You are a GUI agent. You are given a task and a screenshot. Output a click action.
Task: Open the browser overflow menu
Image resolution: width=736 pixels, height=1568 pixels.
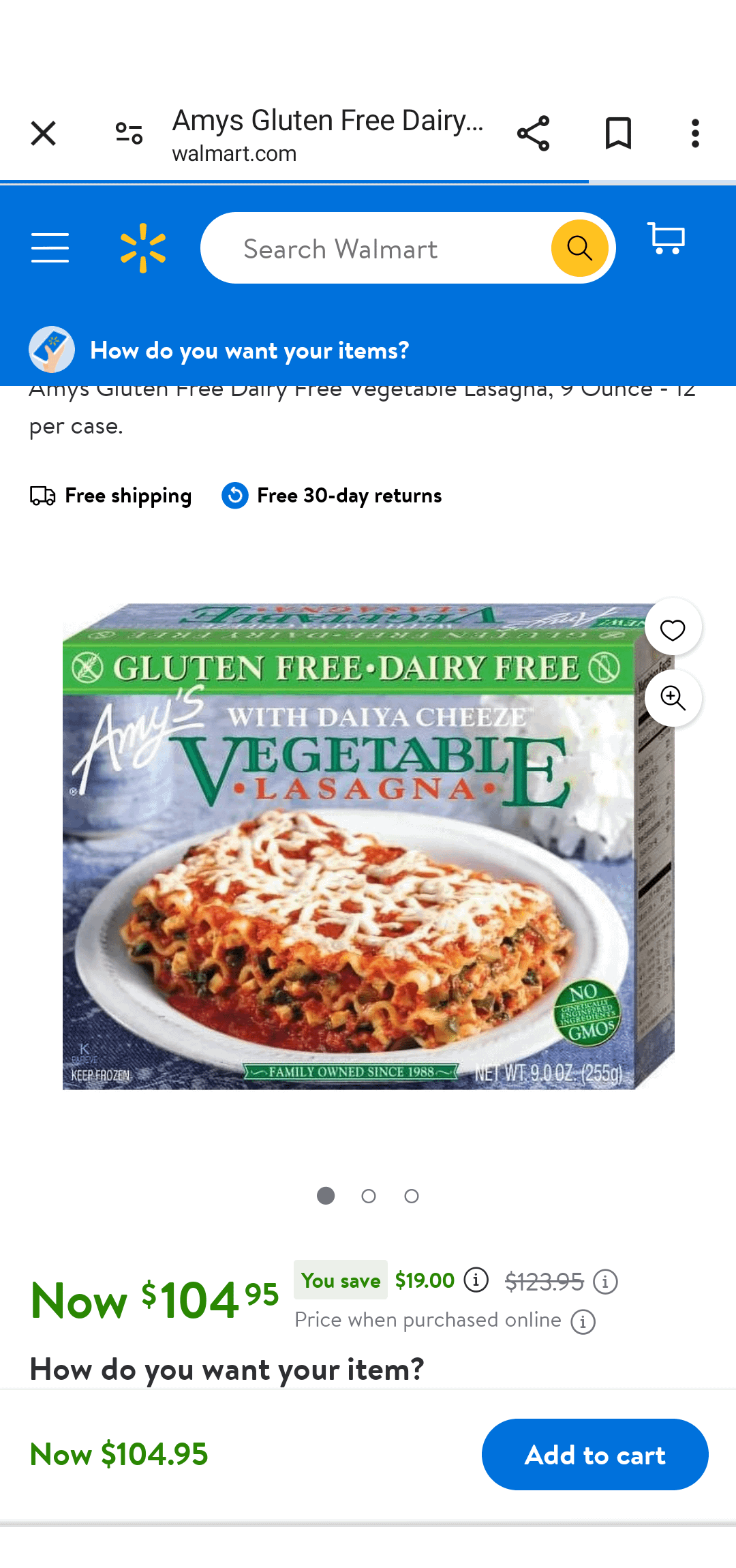[x=695, y=134]
